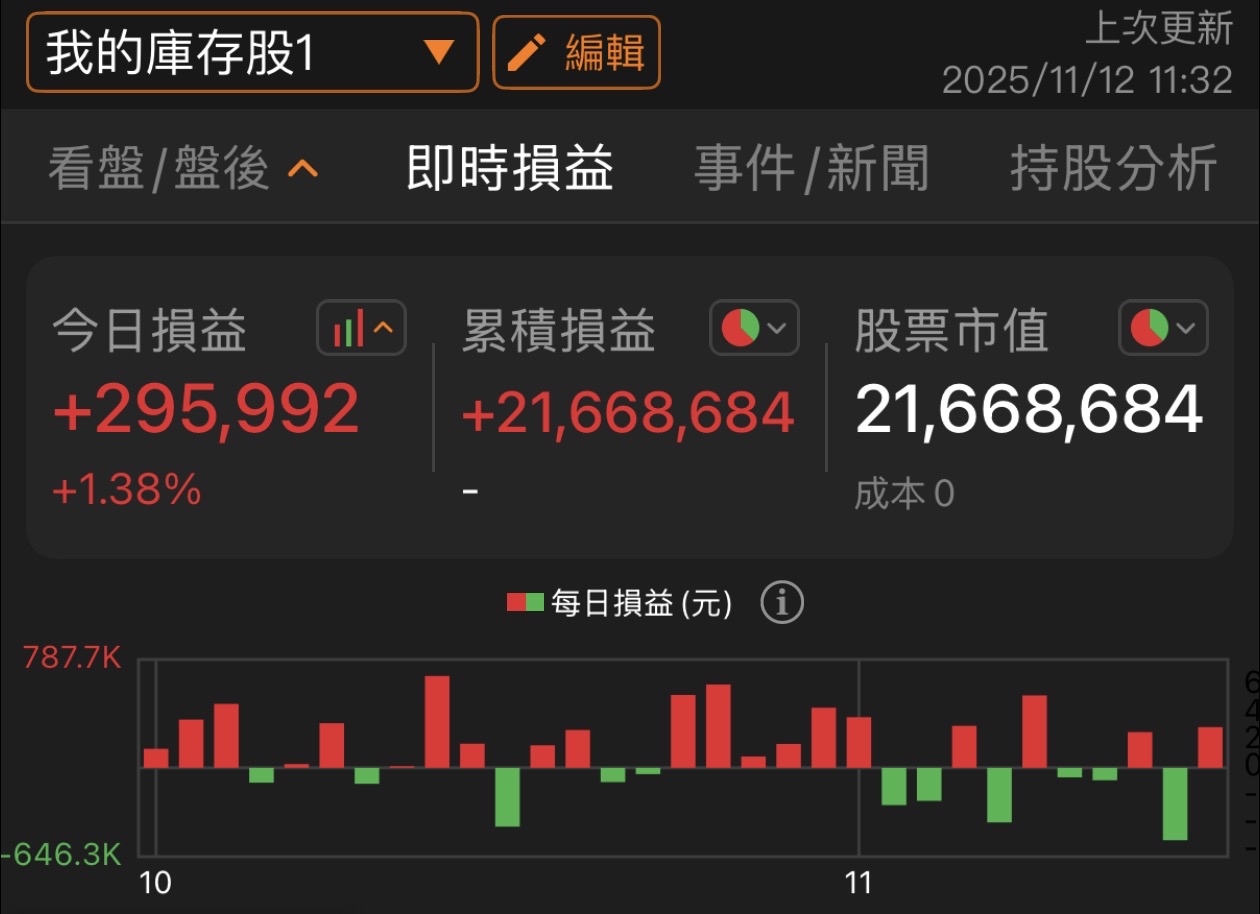
Task: Open the info icon beside 每日損益 (元)
Action: [x=782, y=603]
